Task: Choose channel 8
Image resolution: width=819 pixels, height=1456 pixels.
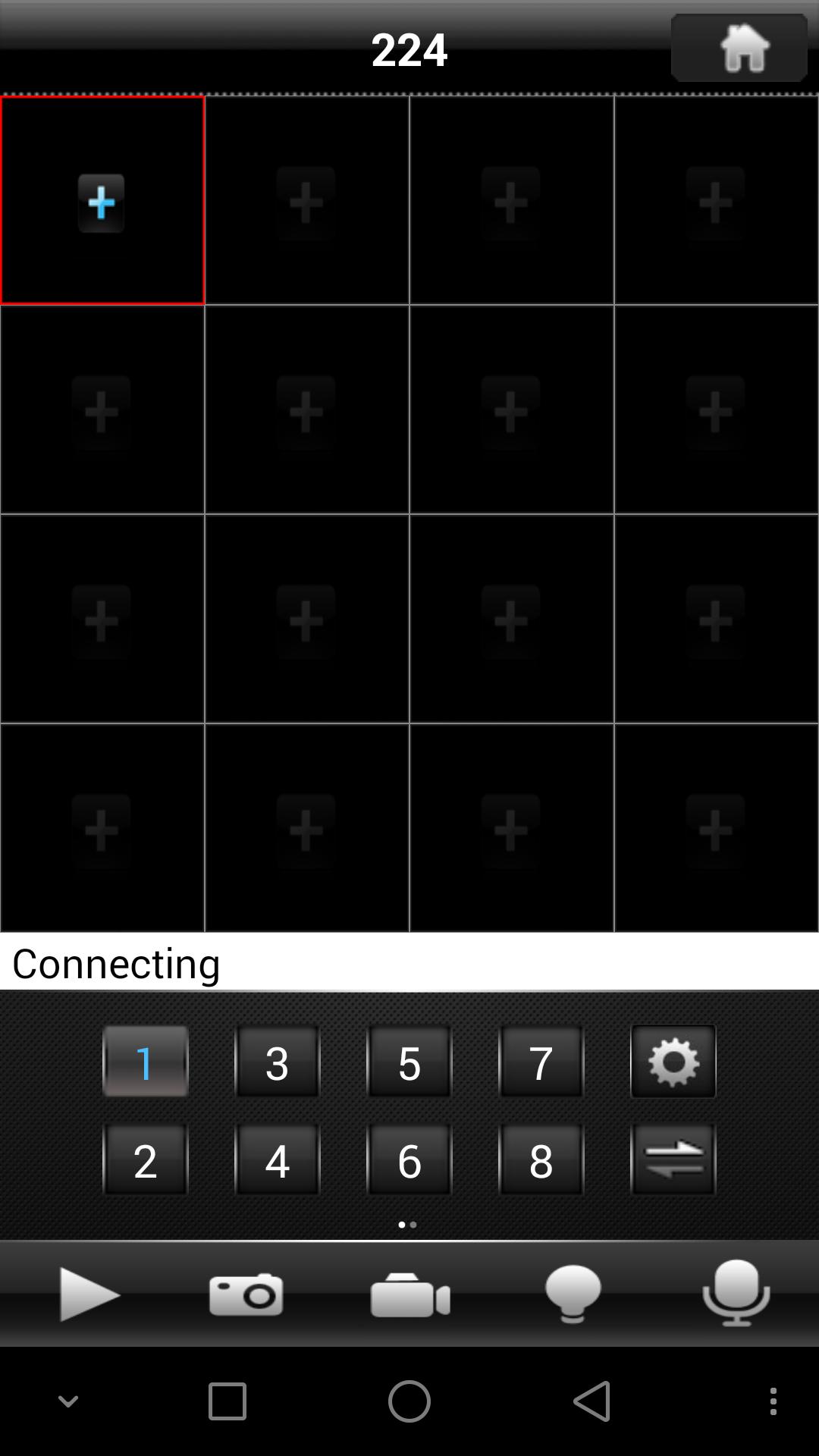Action: point(541,1160)
